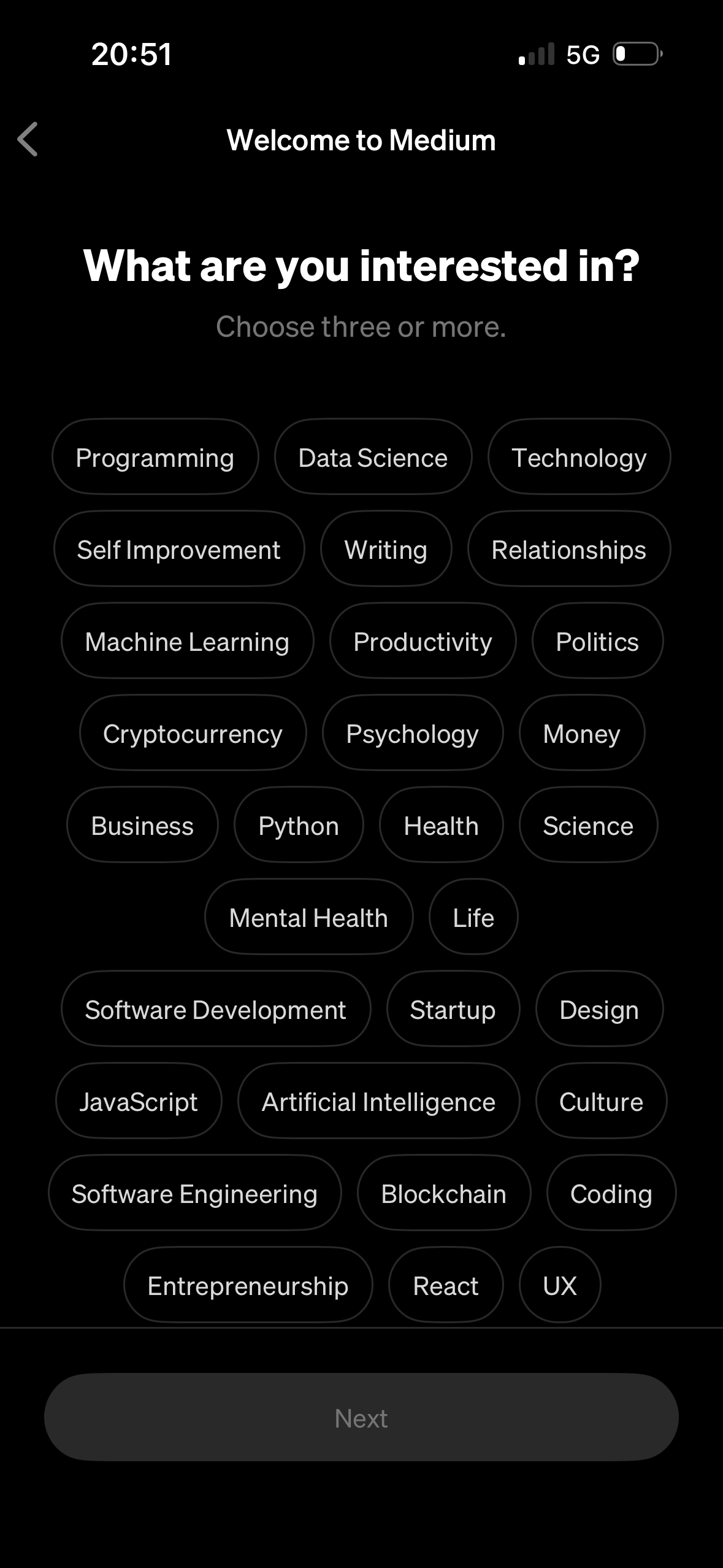Add JavaScript to your interests

click(139, 1101)
